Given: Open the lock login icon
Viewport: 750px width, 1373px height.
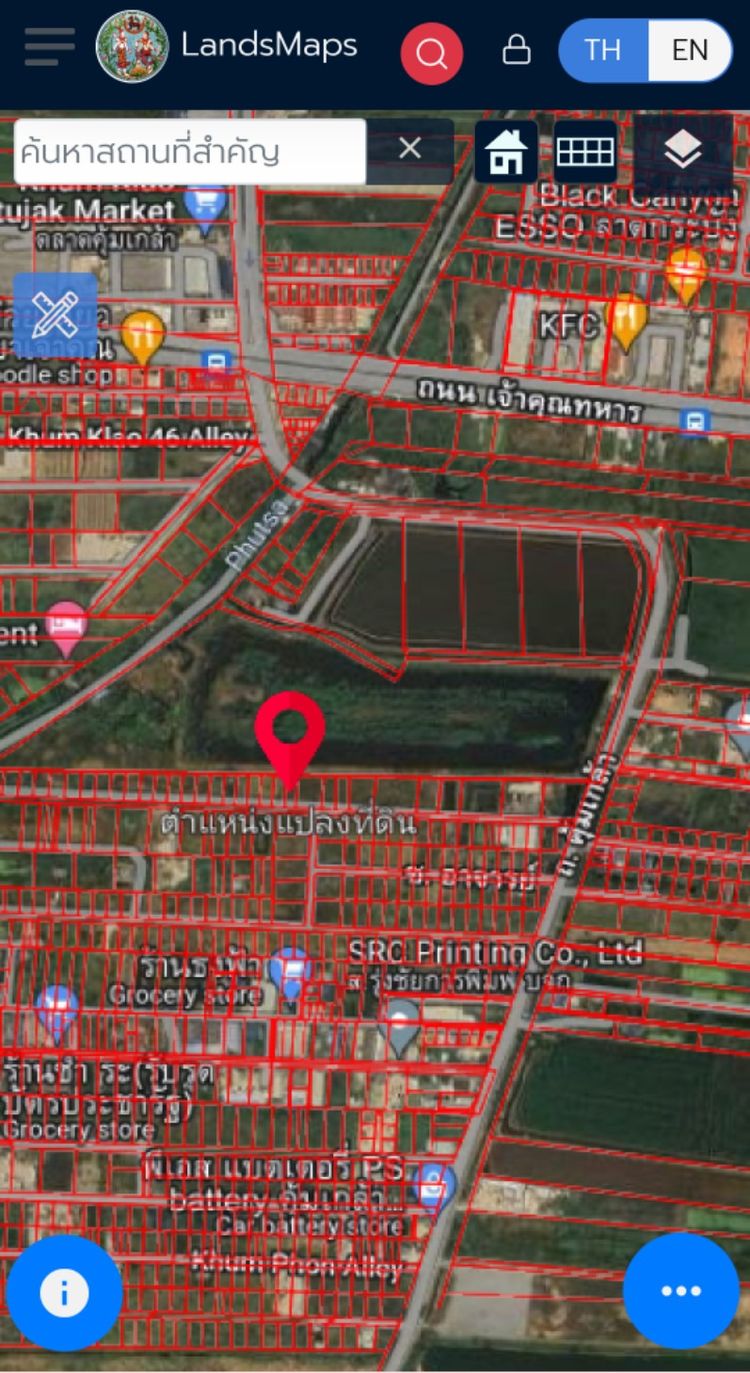Looking at the screenshot, I should pos(516,50).
